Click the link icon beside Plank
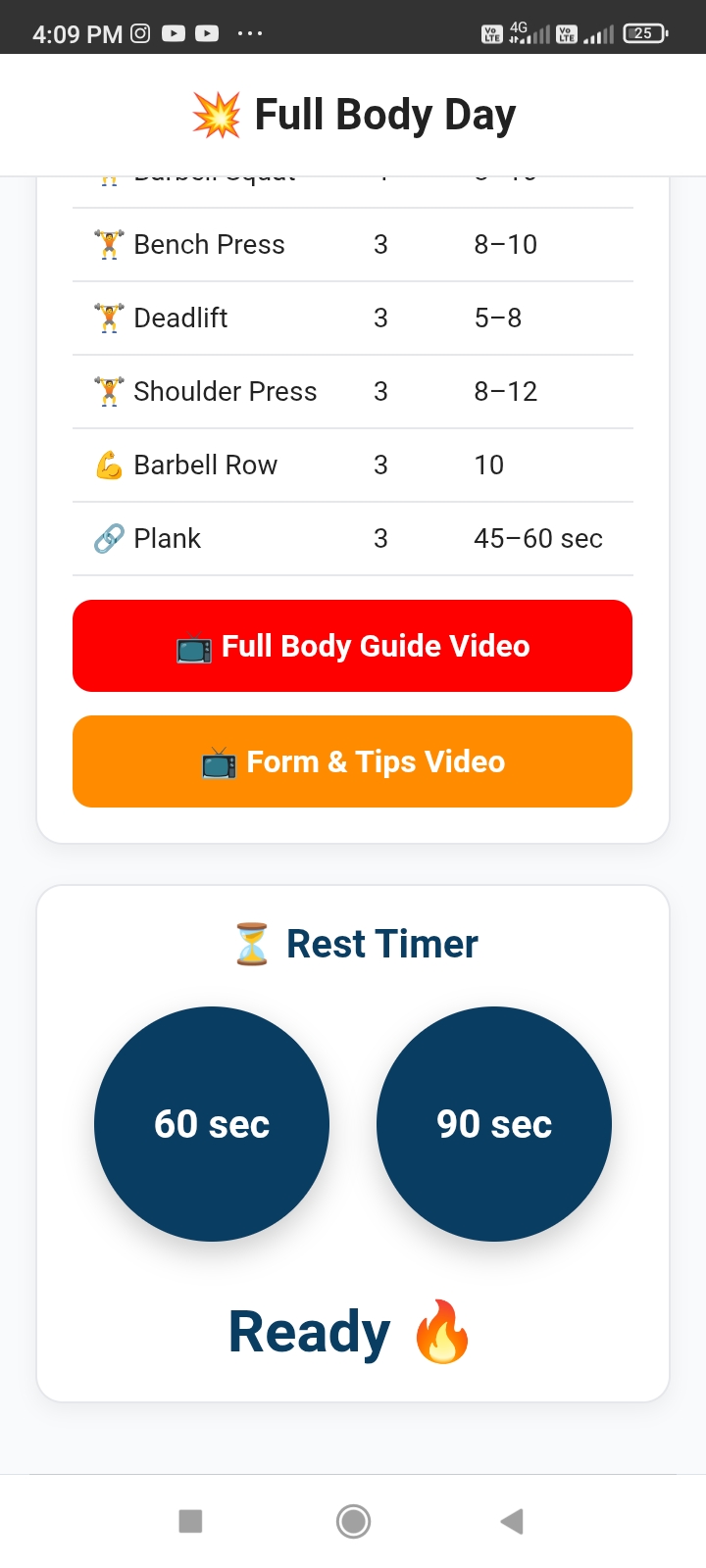This screenshot has height=1568, width=706. [111, 538]
